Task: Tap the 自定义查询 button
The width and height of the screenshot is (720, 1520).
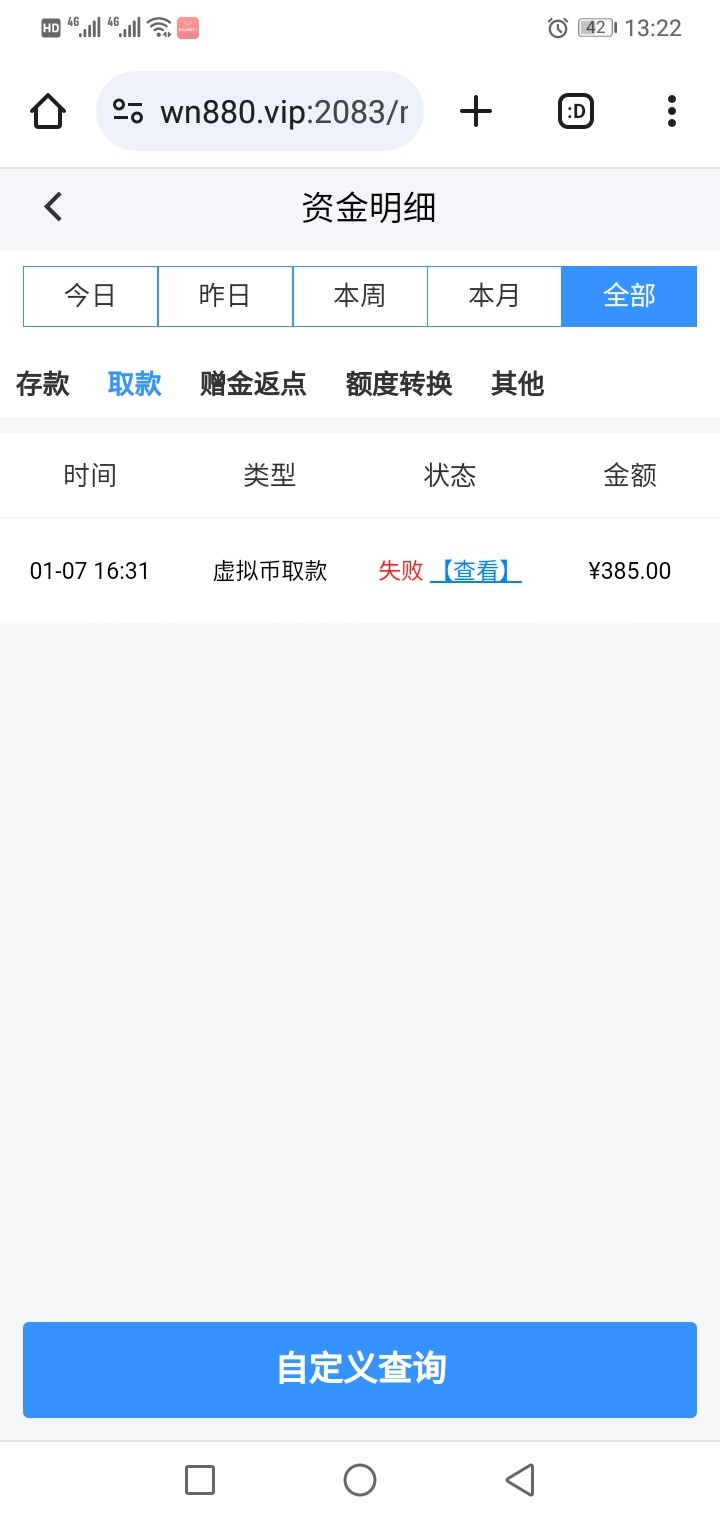Action: [x=360, y=1369]
